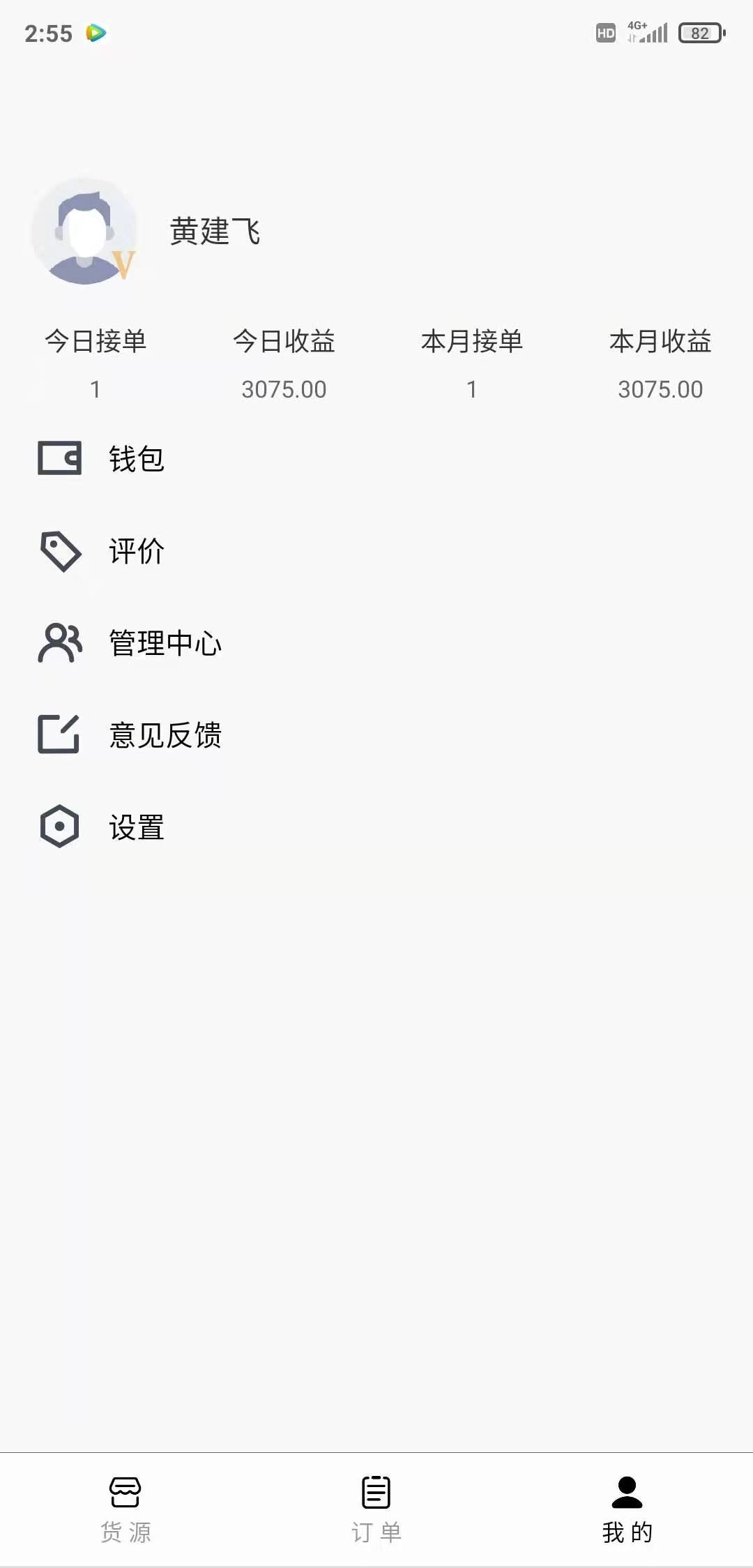753x1568 pixels.
Task: Open the 钱包 menu entry
Action: click(x=136, y=458)
